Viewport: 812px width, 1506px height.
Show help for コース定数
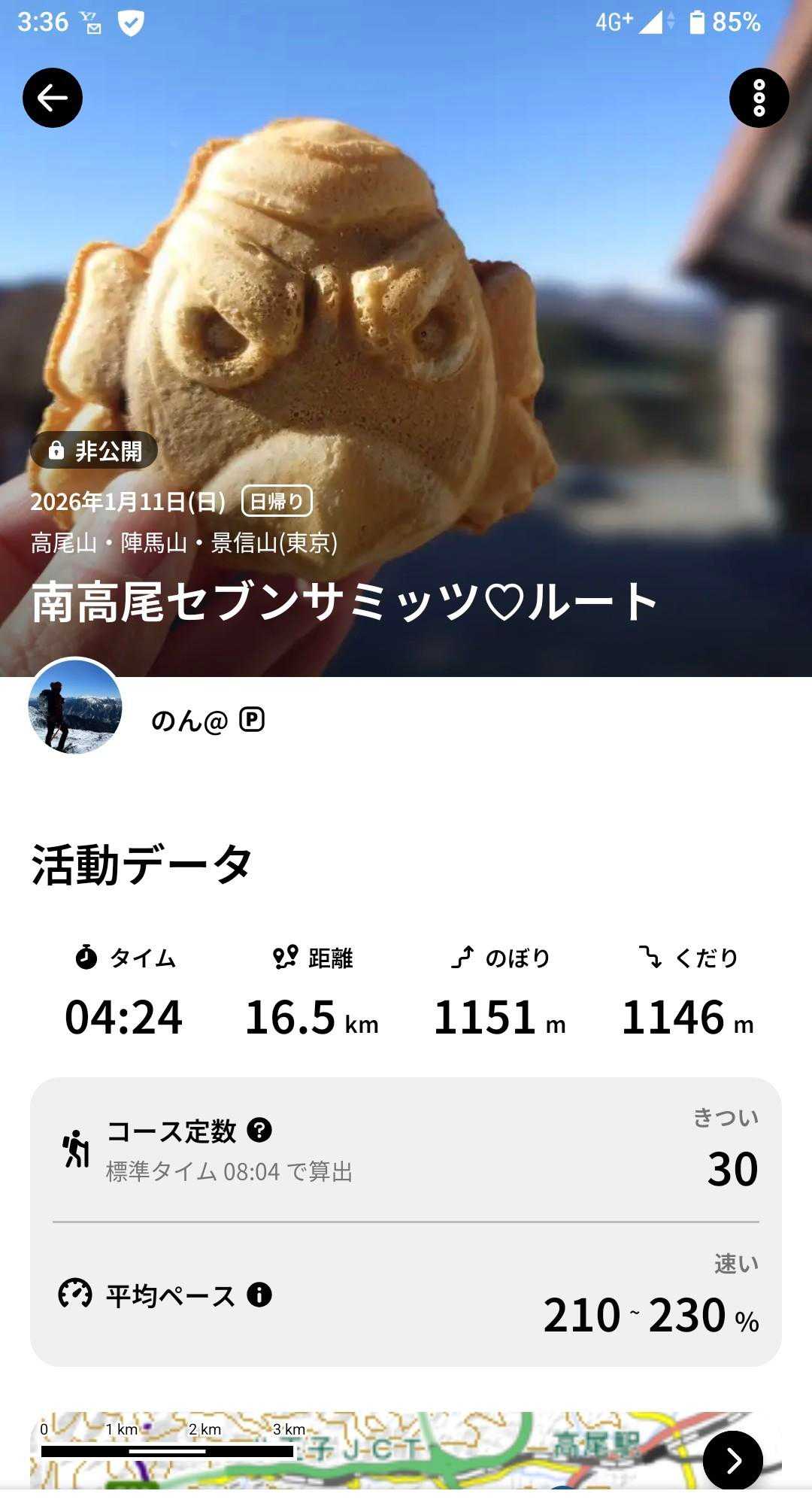259,1130
